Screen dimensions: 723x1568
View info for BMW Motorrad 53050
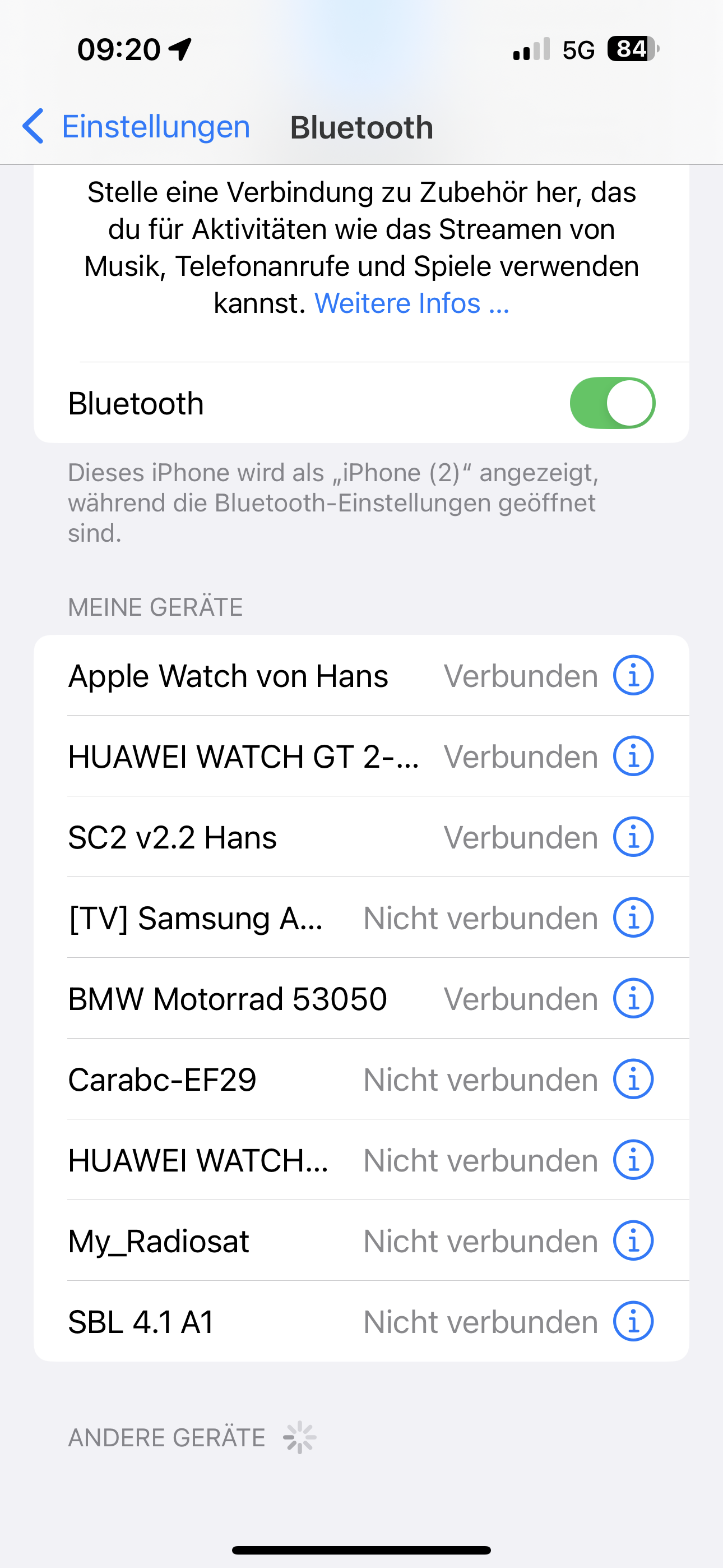point(633,998)
